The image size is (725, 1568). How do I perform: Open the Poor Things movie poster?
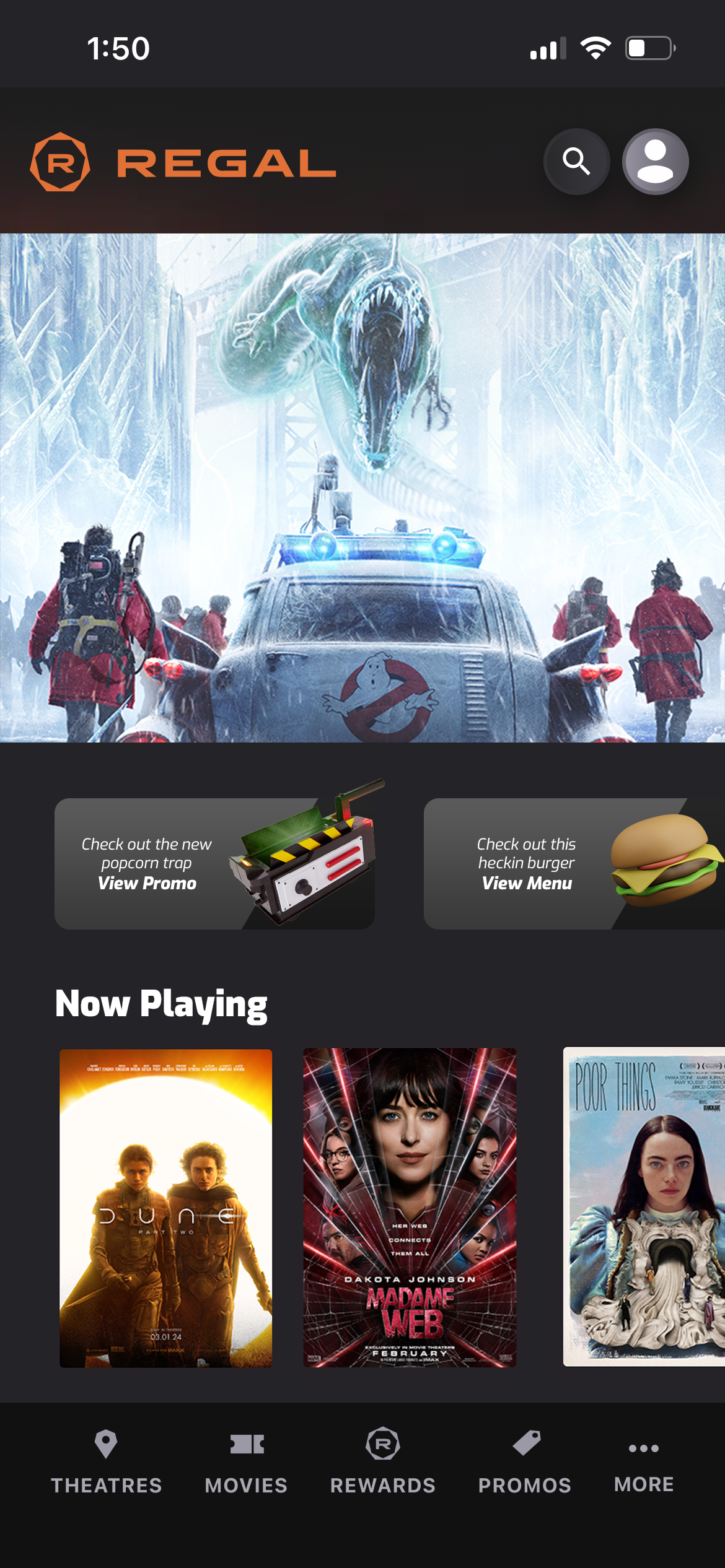[x=644, y=1206]
